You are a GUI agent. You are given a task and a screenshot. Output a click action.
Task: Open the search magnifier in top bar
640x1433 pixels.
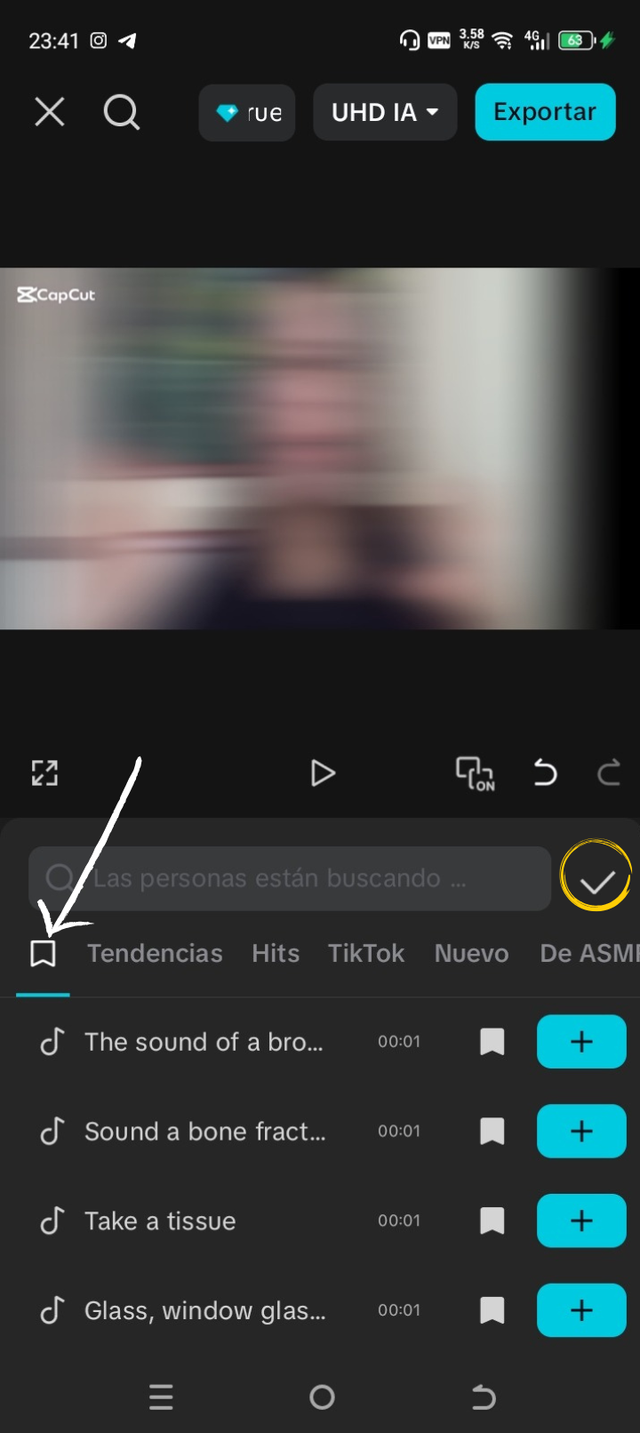click(x=121, y=112)
